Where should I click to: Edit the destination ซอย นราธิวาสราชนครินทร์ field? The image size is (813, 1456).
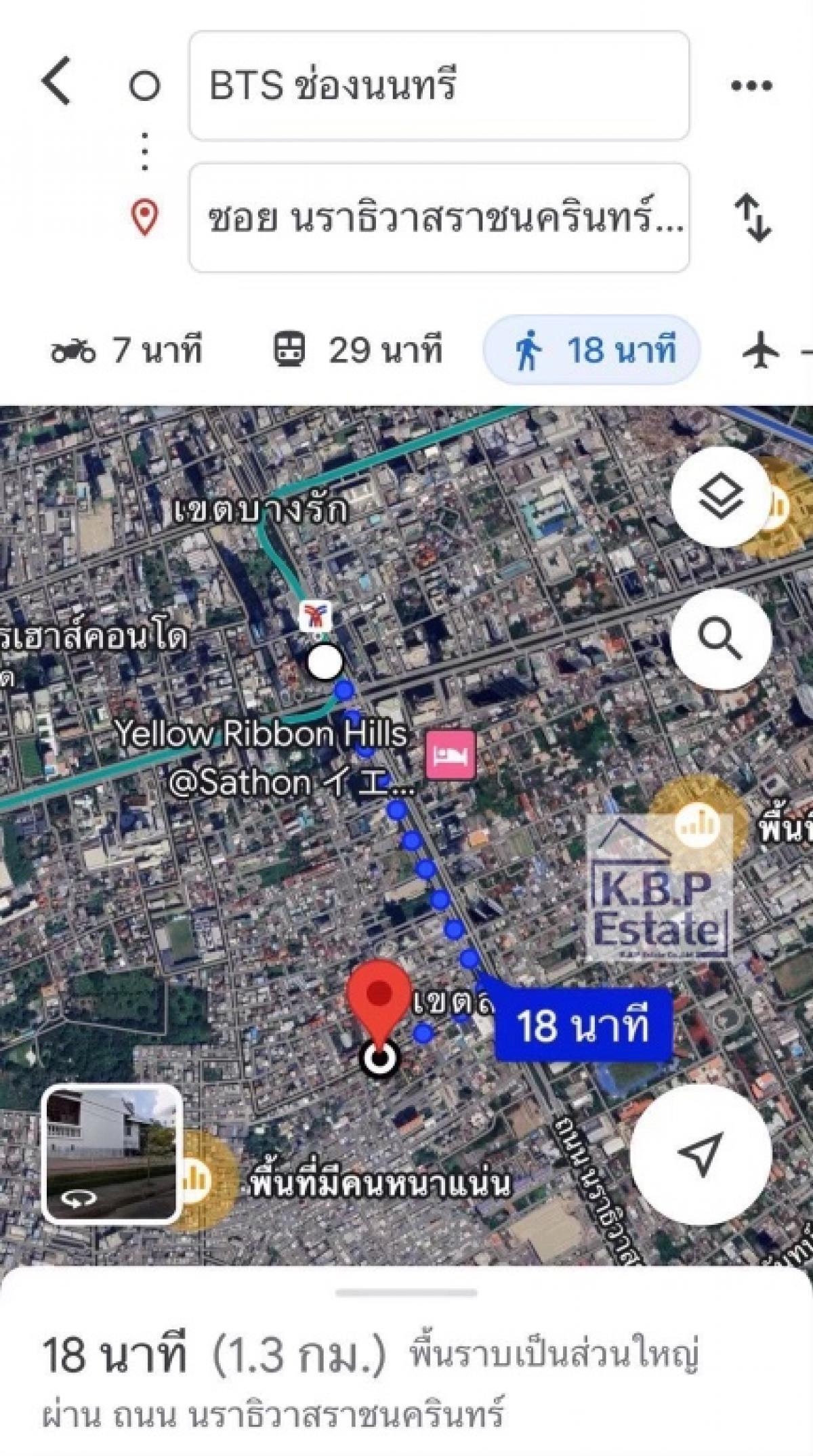click(439, 217)
